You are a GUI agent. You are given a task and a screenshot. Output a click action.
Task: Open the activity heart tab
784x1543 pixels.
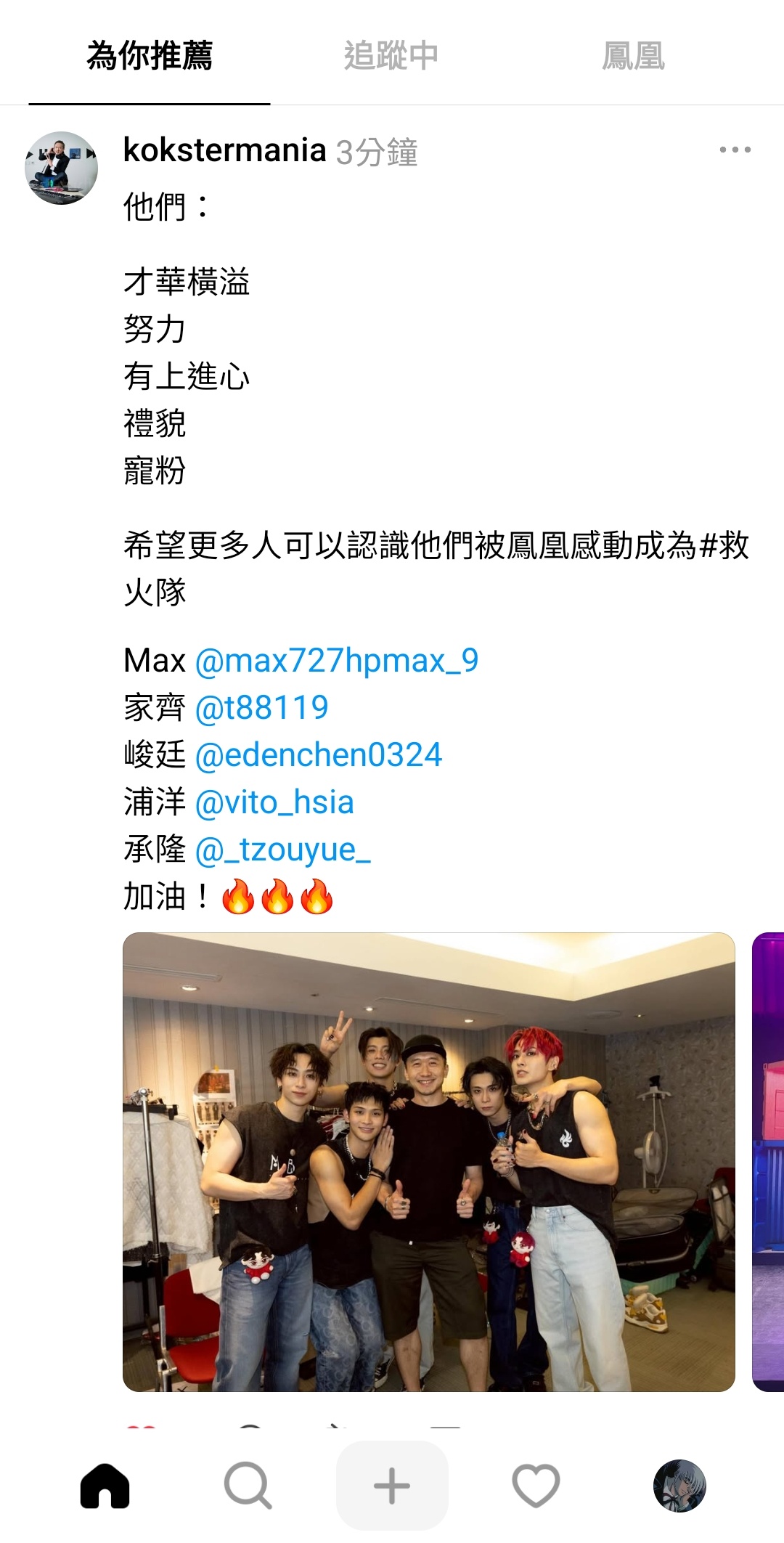tap(536, 1486)
